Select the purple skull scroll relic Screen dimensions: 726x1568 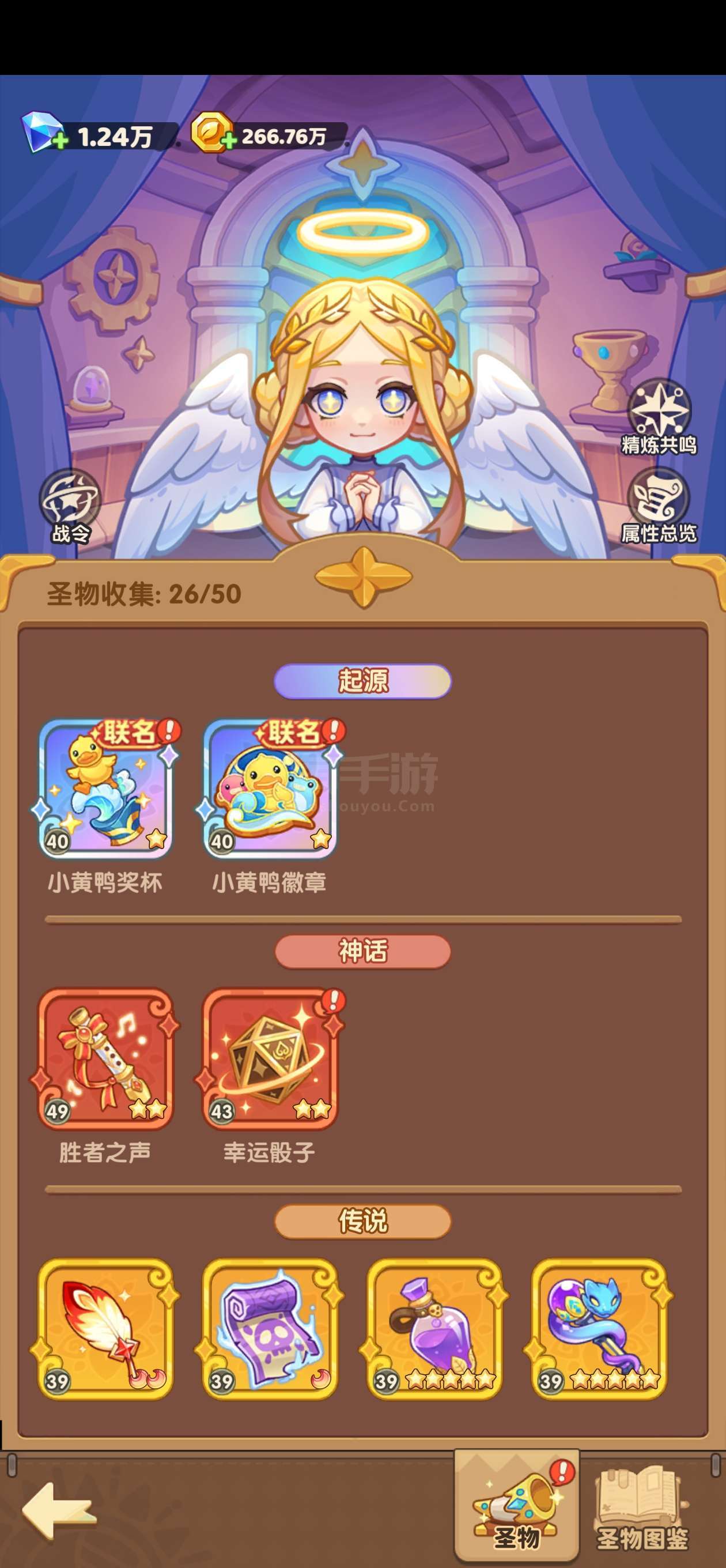(x=270, y=1329)
